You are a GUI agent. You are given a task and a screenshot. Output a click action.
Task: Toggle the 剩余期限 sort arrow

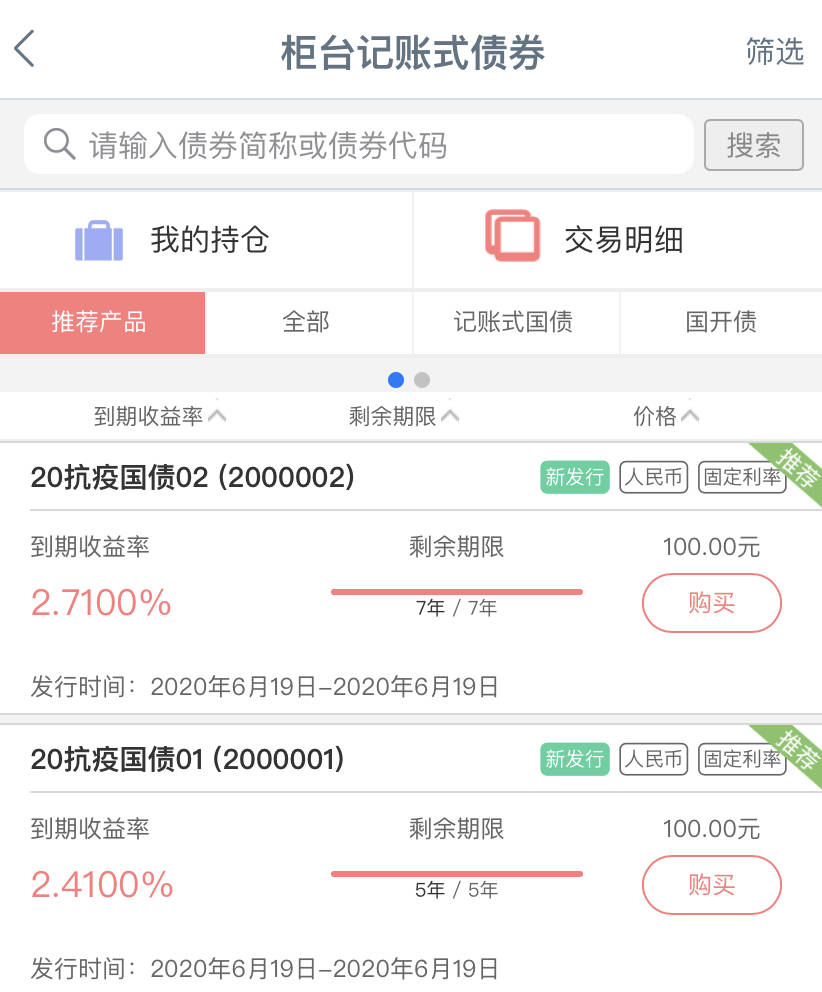(x=450, y=417)
